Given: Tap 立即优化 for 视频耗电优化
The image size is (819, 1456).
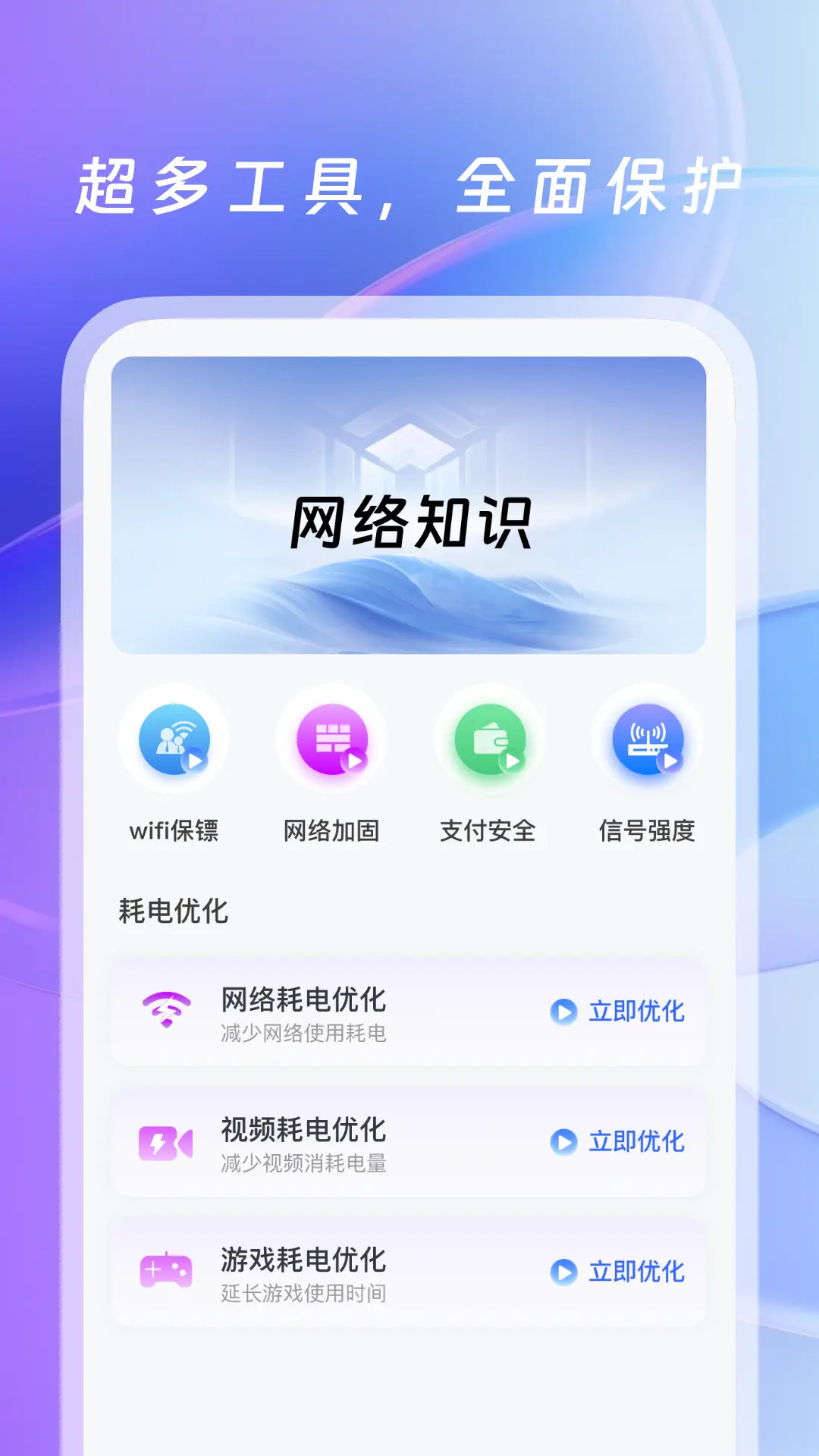Looking at the screenshot, I should coord(638,1141).
